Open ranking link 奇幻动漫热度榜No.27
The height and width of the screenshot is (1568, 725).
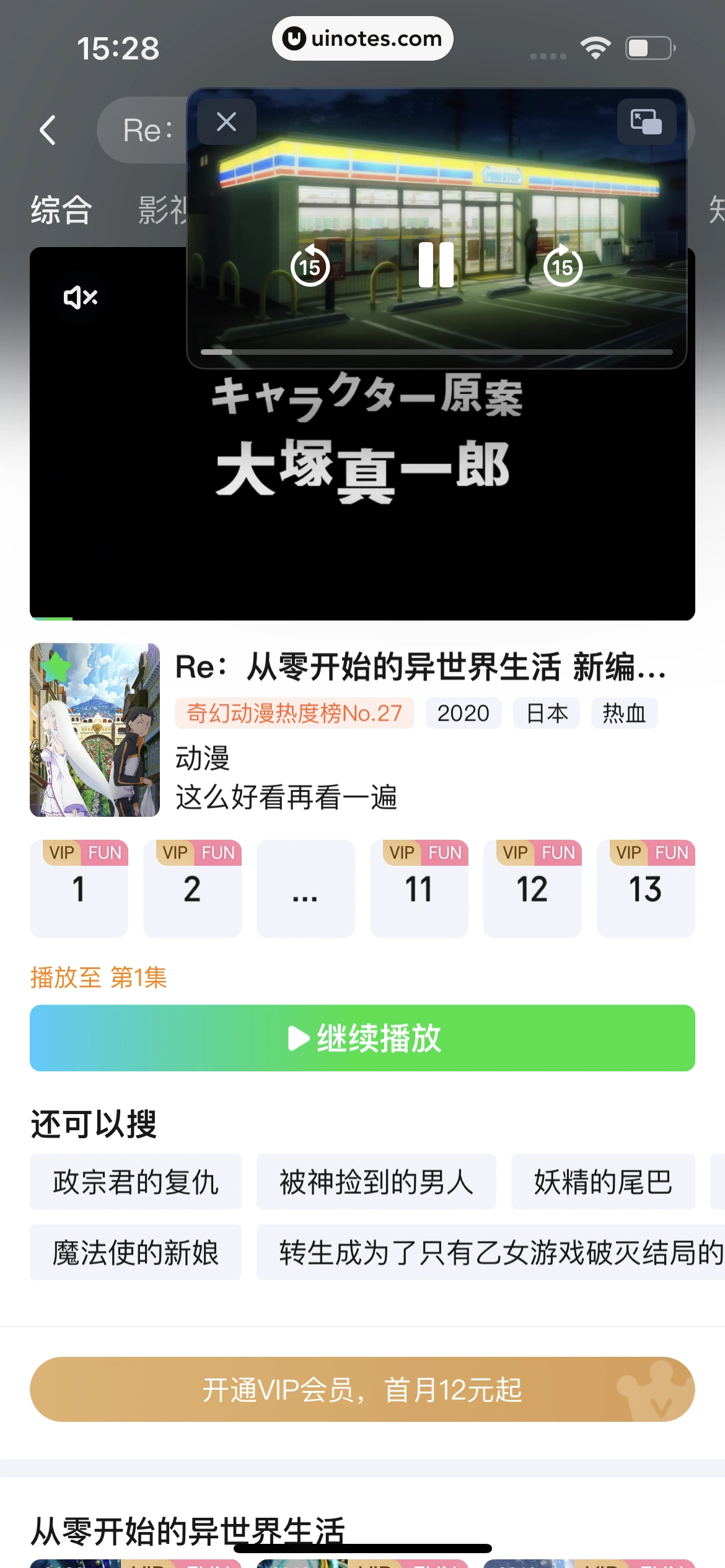pyautogui.click(x=294, y=713)
